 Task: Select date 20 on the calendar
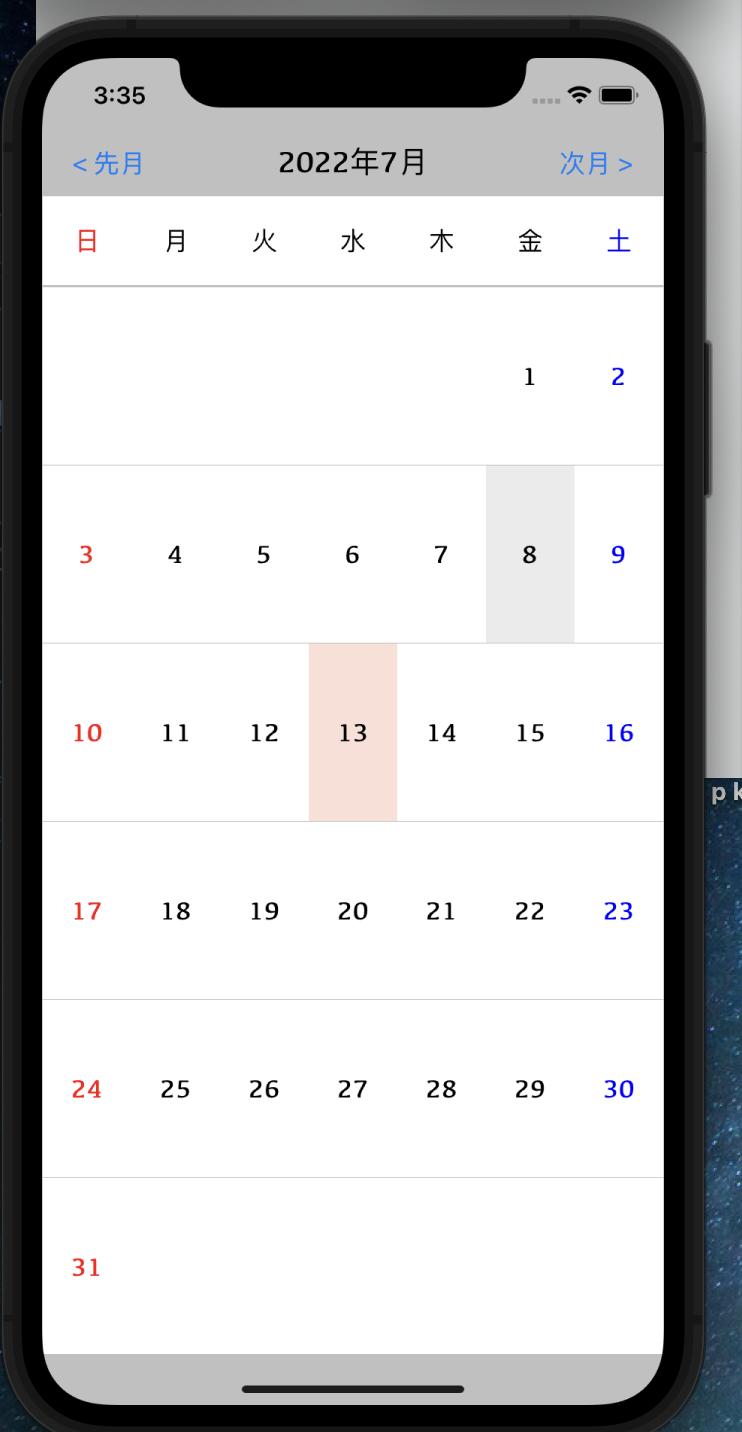[353, 911]
